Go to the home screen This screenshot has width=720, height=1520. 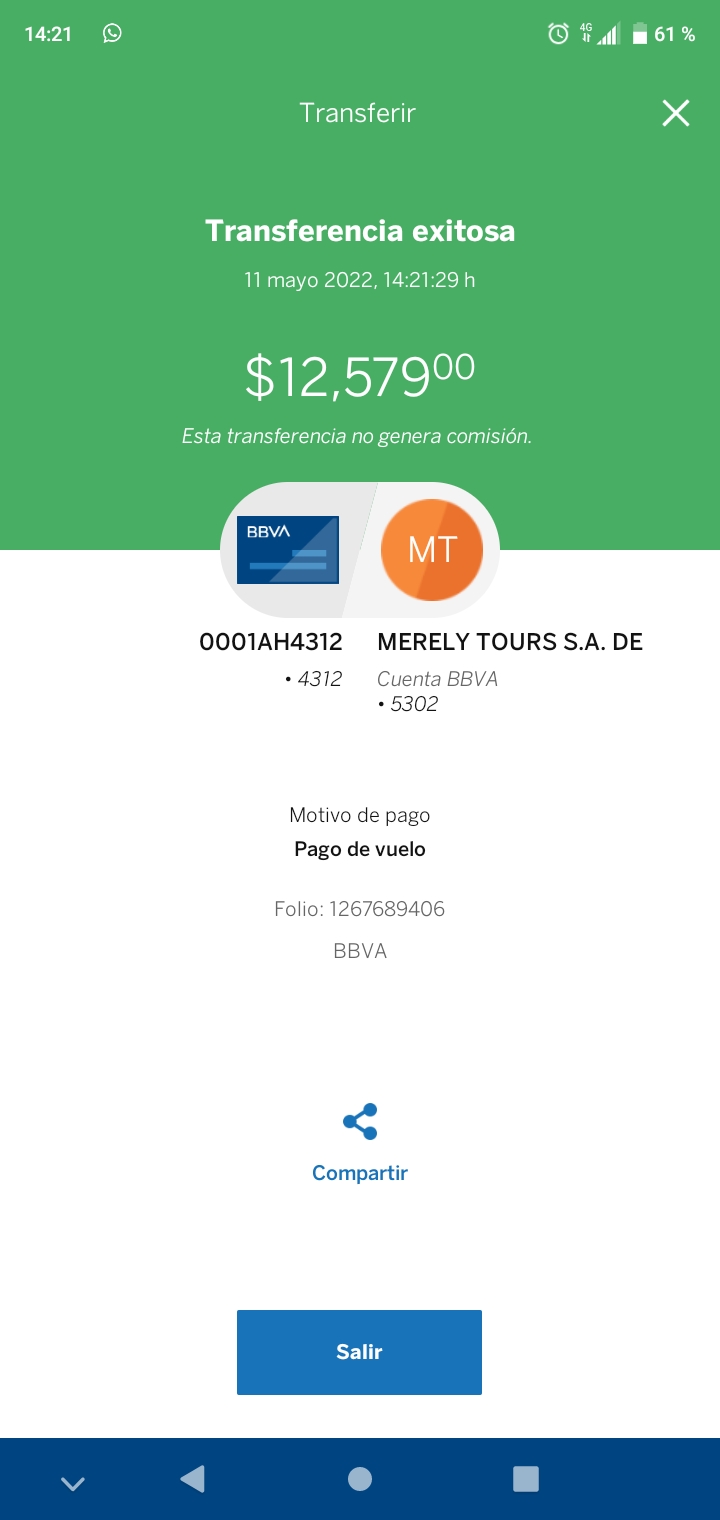(360, 1479)
